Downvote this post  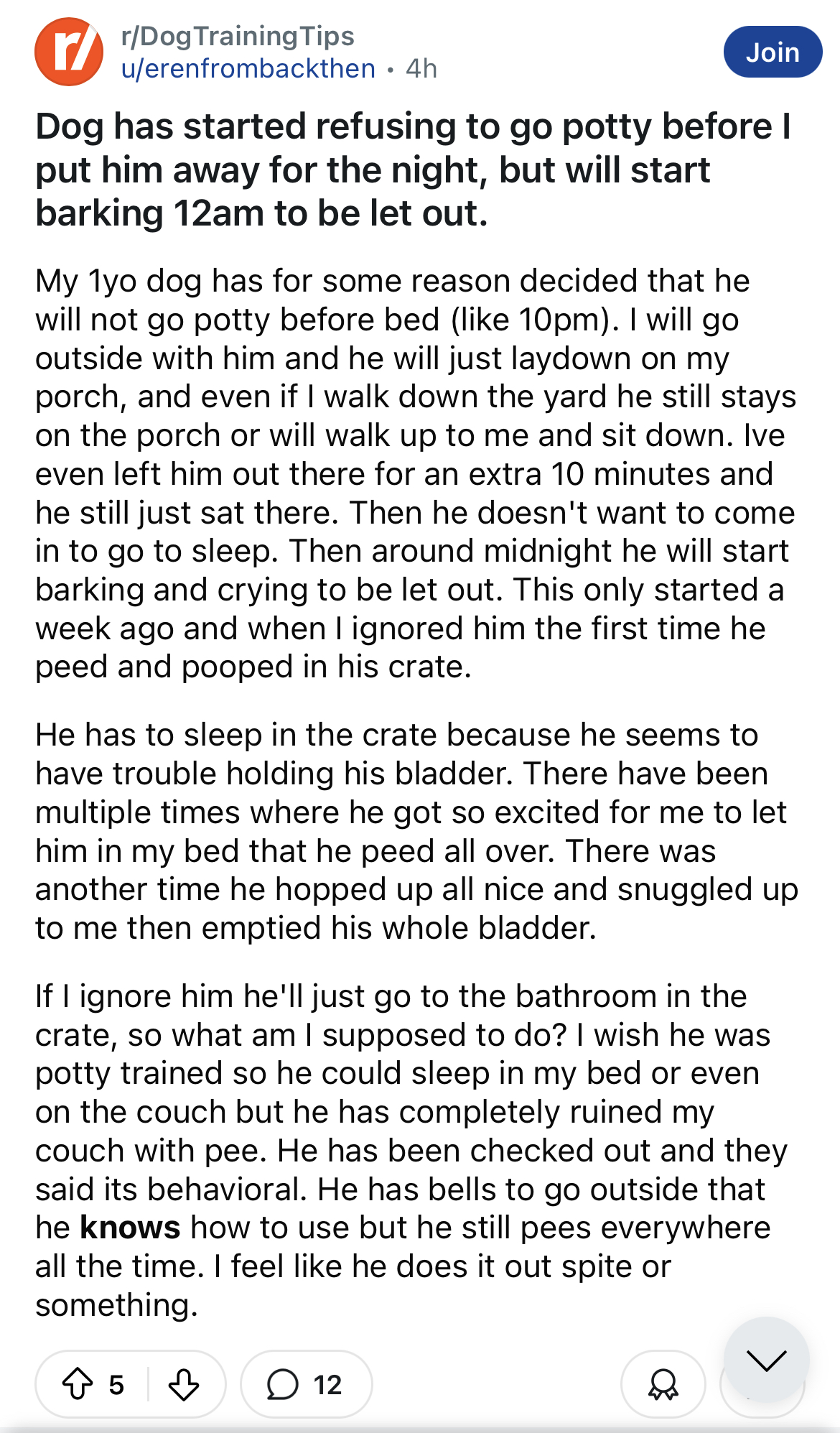click(184, 1383)
